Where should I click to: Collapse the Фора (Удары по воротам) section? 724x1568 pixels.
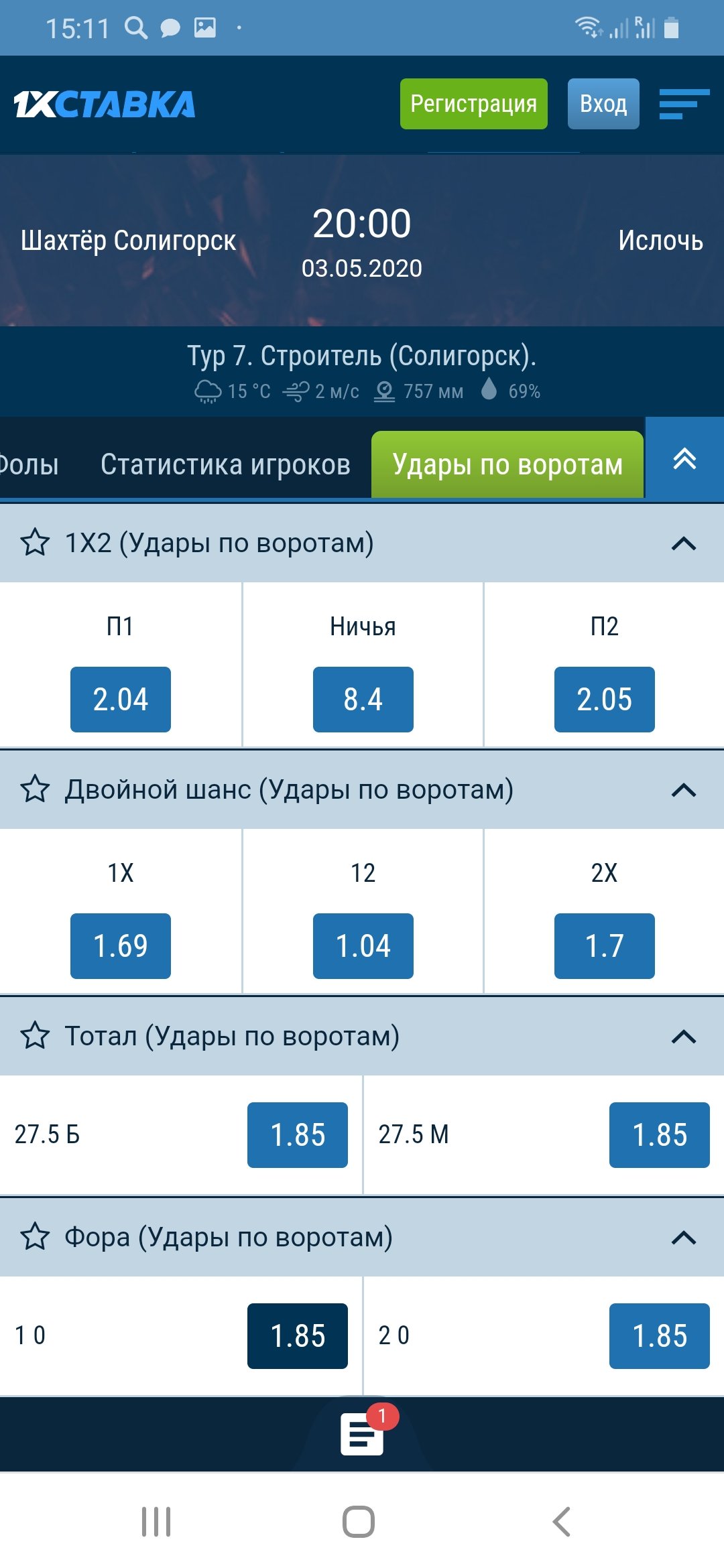683,1237
